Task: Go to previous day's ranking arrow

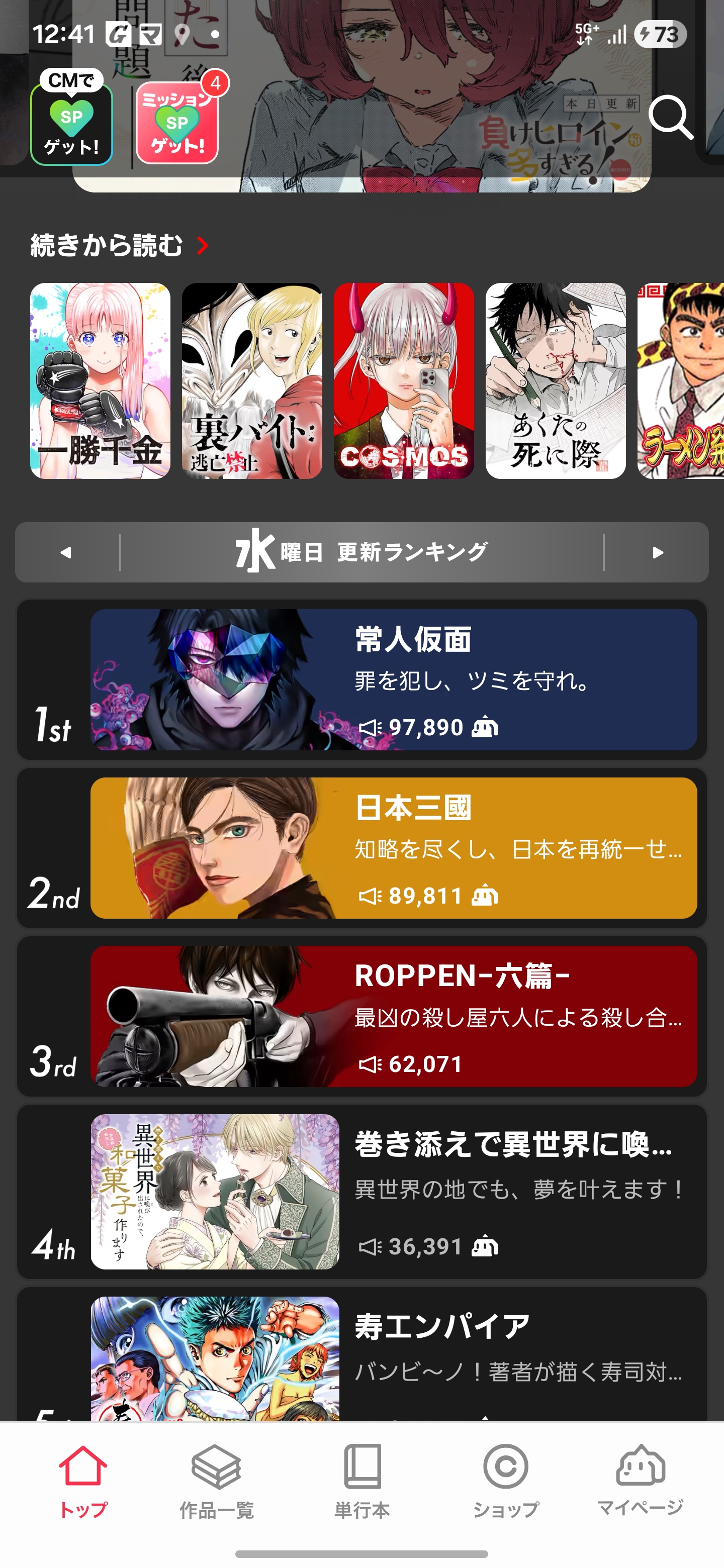Action: tap(66, 552)
